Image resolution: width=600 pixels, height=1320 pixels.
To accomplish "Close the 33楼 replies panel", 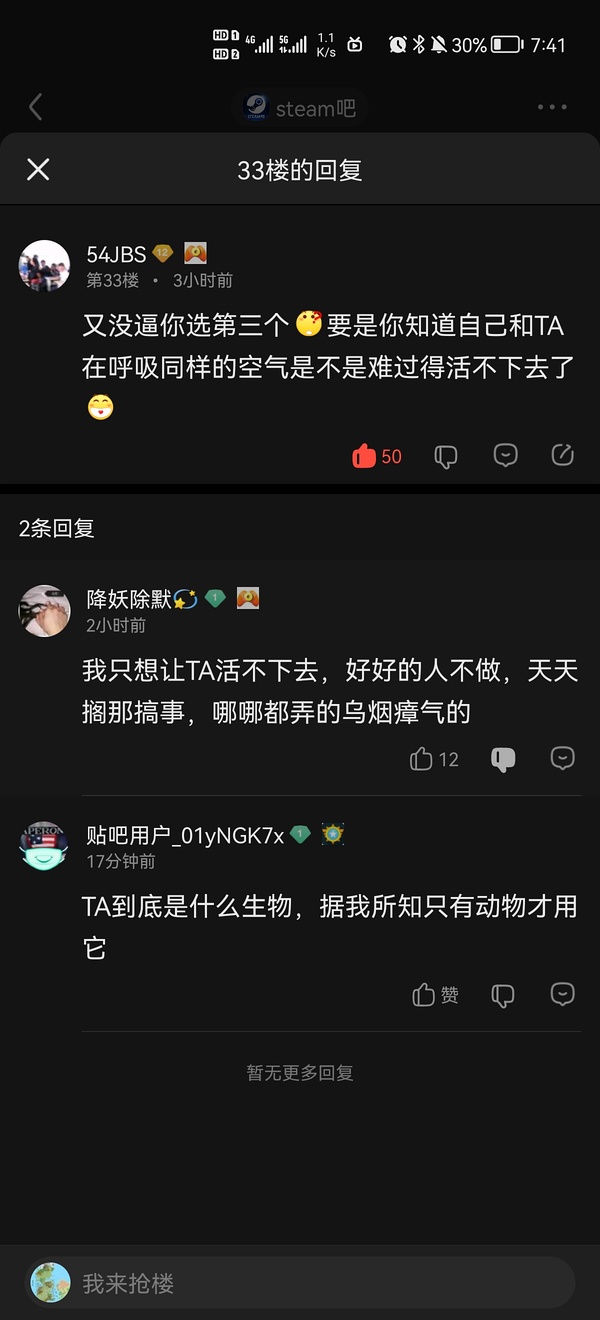I will point(38,170).
